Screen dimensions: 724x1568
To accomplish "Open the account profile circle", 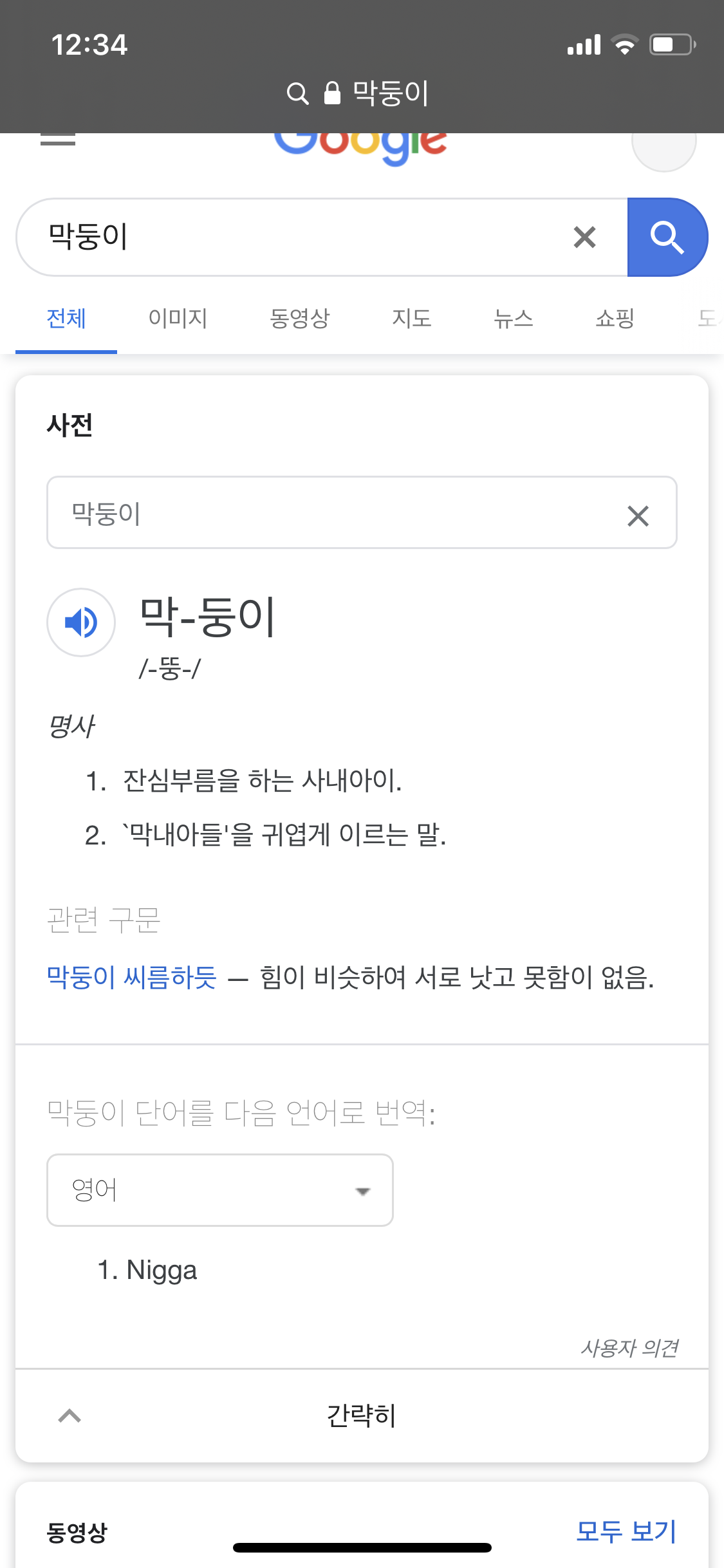I will point(664,145).
